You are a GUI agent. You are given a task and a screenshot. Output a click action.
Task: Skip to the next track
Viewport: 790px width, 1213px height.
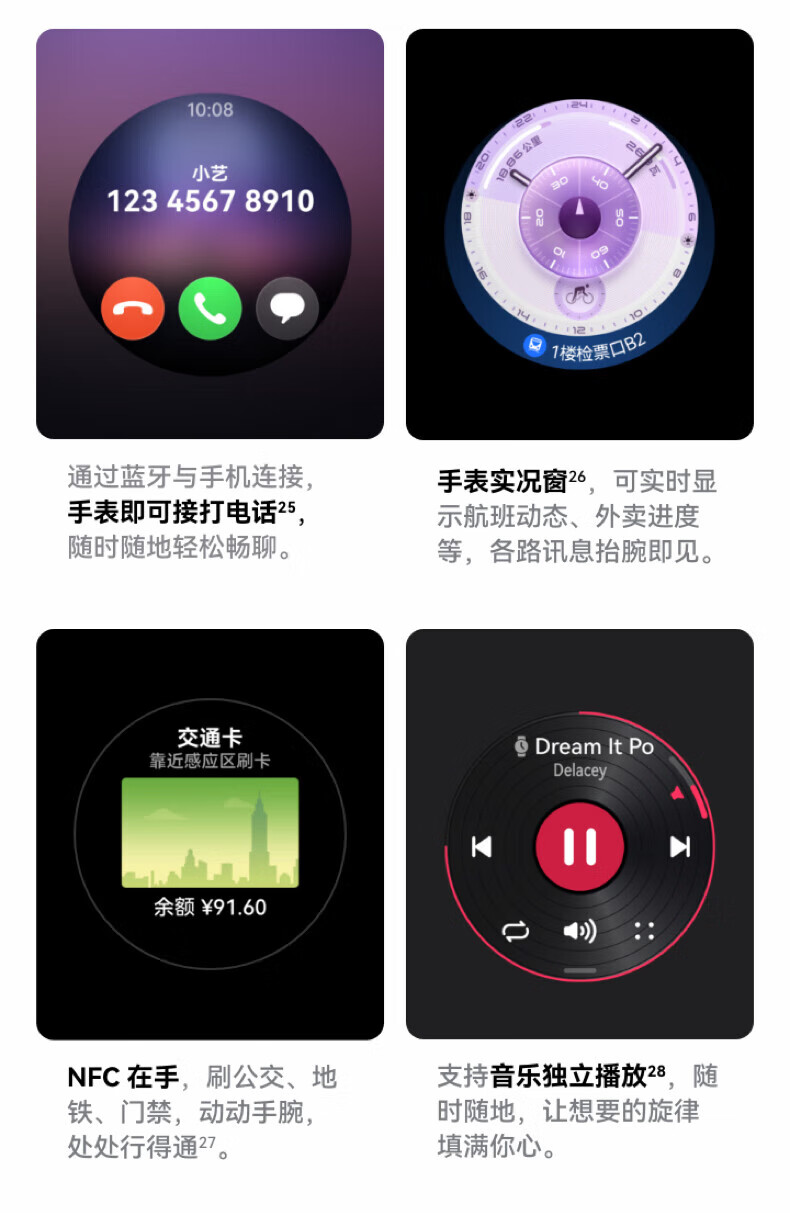pos(681,846)
